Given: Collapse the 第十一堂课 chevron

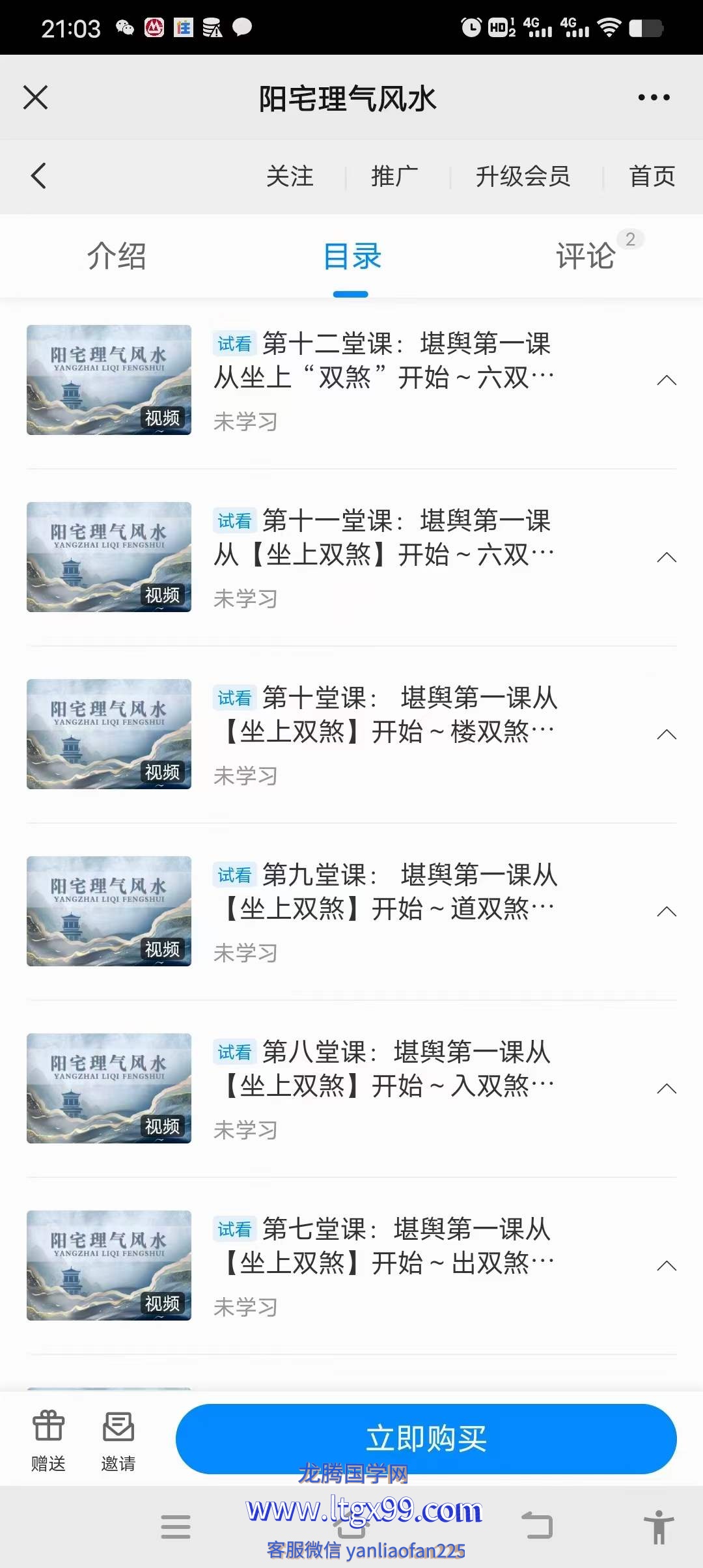Looking at the screenshot, I should (x=667, y=557).
